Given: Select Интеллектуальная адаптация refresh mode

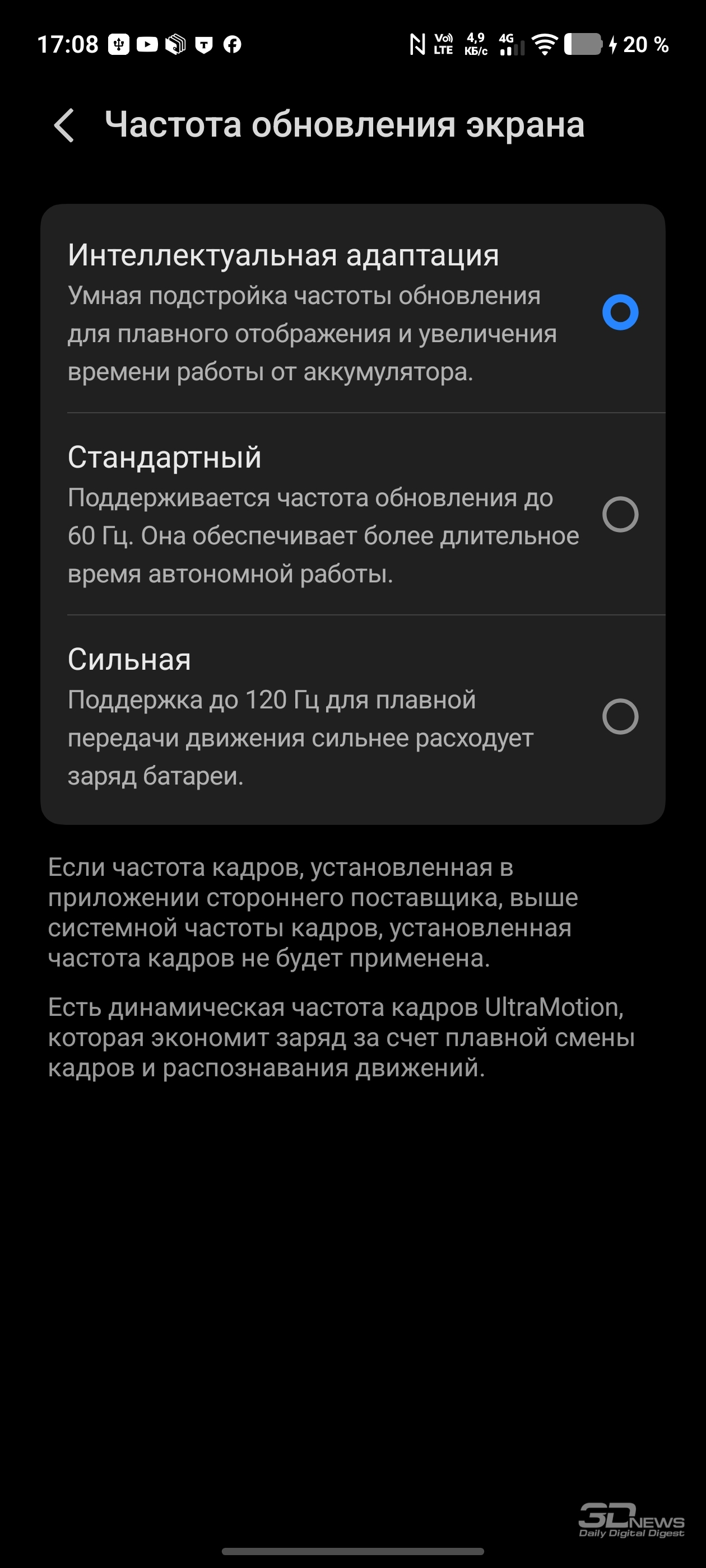Looking at the screenshot, I should [x=620, y=312].
